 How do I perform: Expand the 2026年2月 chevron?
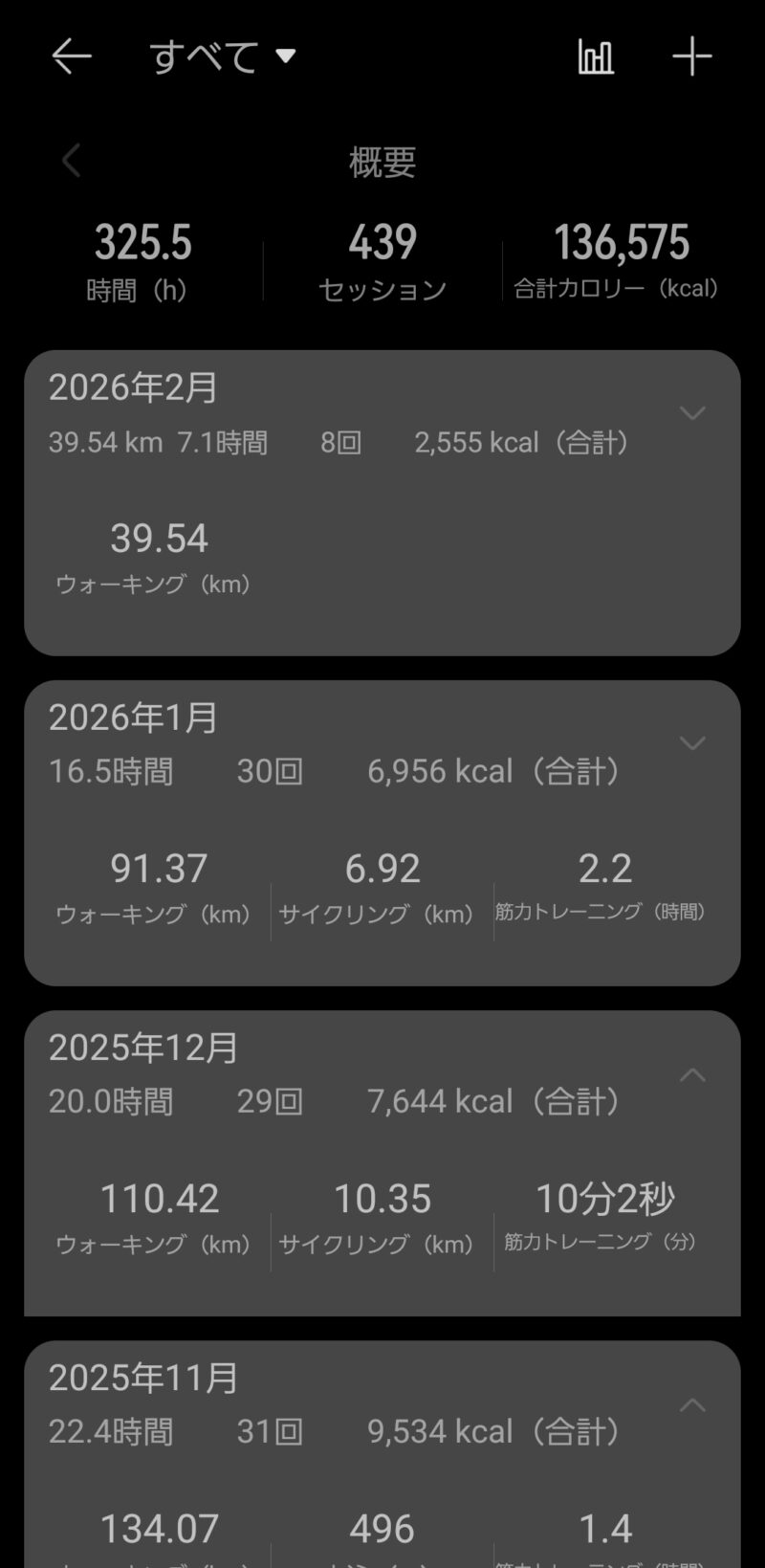coord(691,413)
